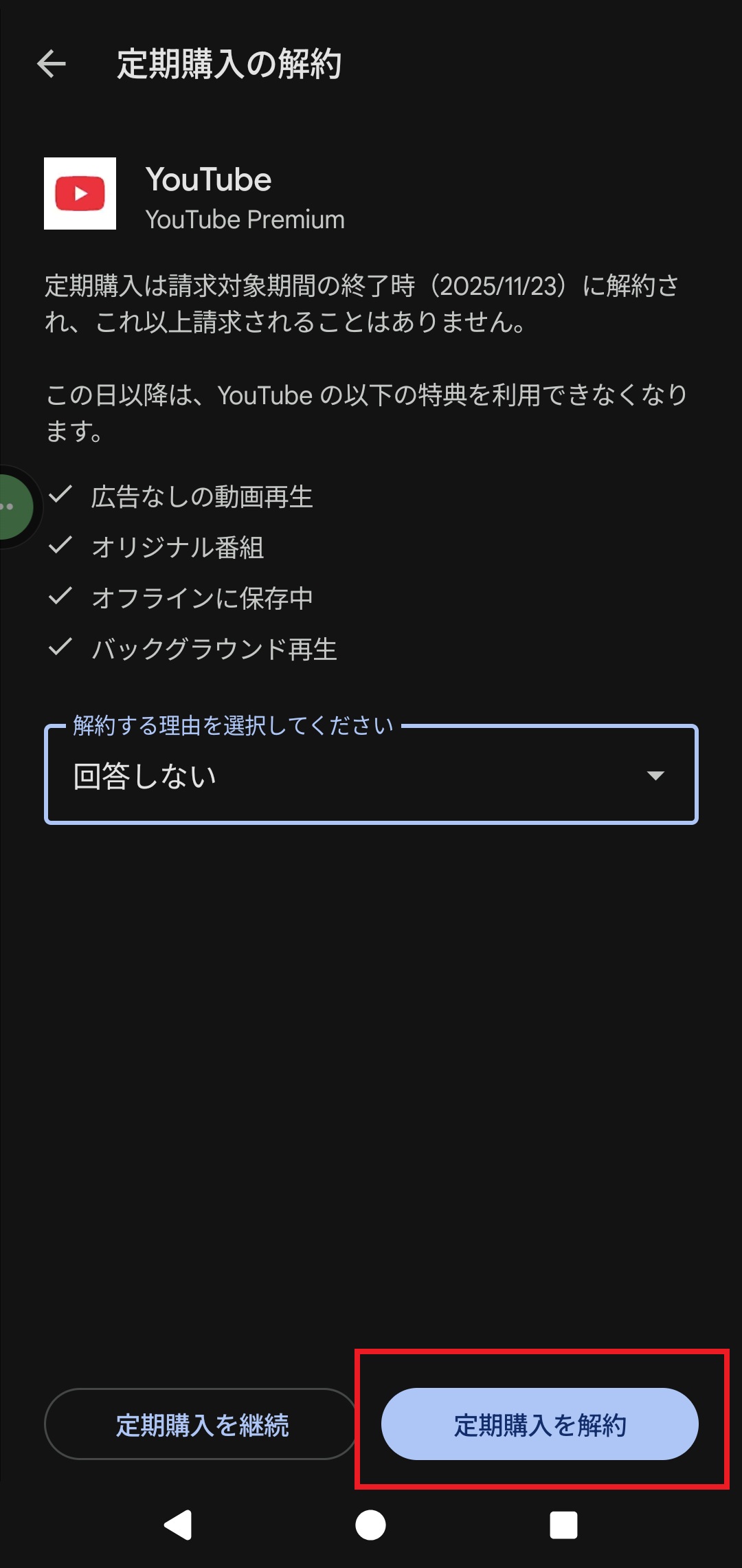Open the cancellation reason dropdown
The image size is (742, 1568).
point(371,775)
